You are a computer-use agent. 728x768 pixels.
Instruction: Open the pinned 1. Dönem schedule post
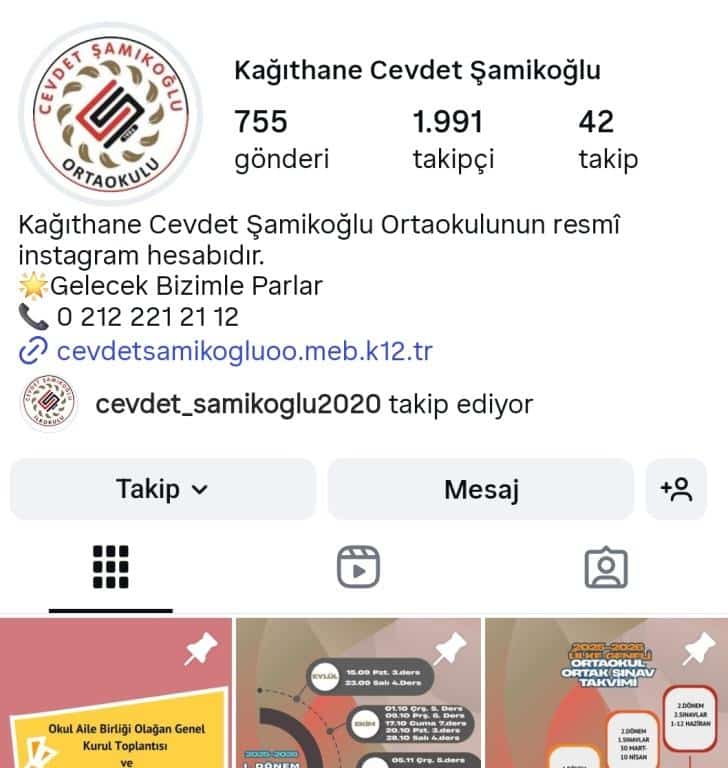click(358, 694)
